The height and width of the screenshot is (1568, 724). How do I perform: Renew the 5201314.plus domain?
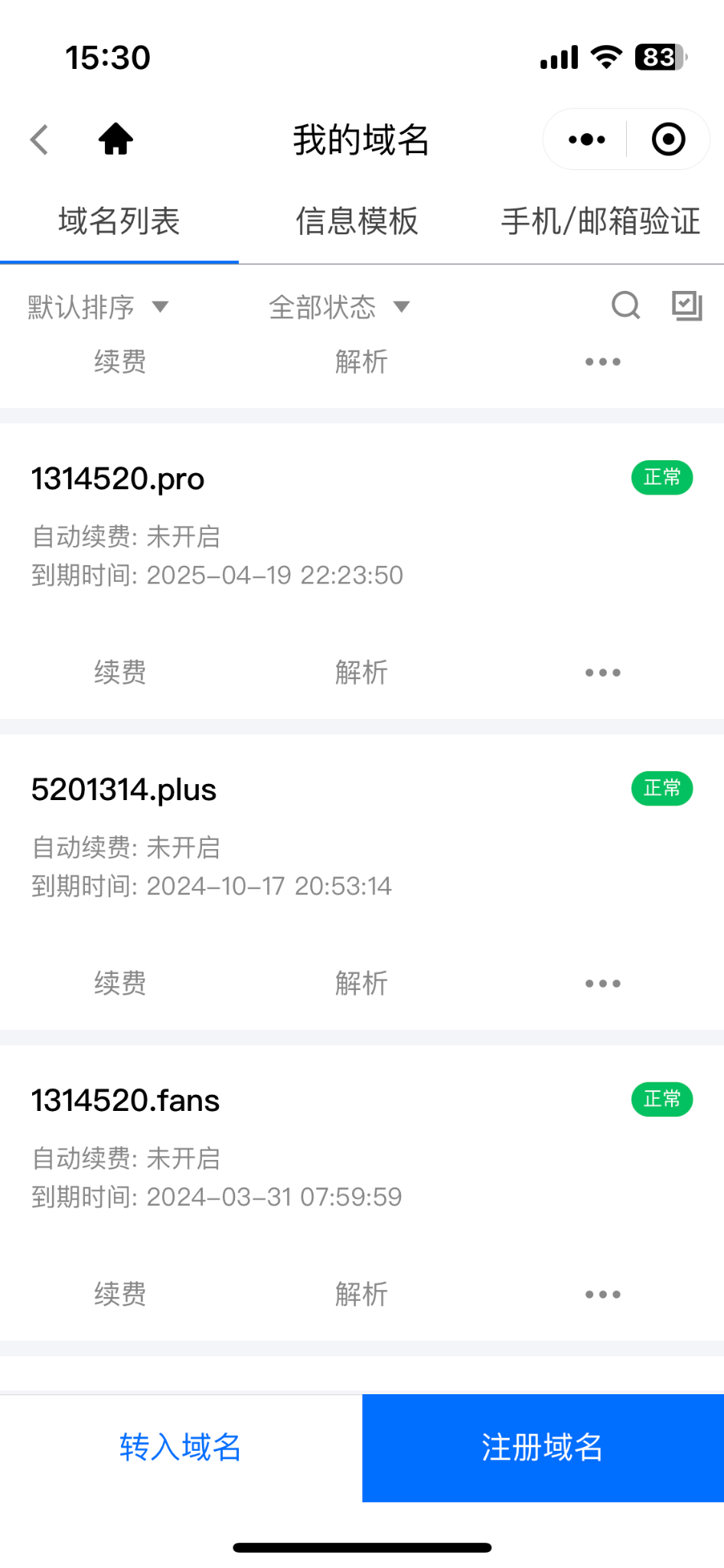point(120,983)
